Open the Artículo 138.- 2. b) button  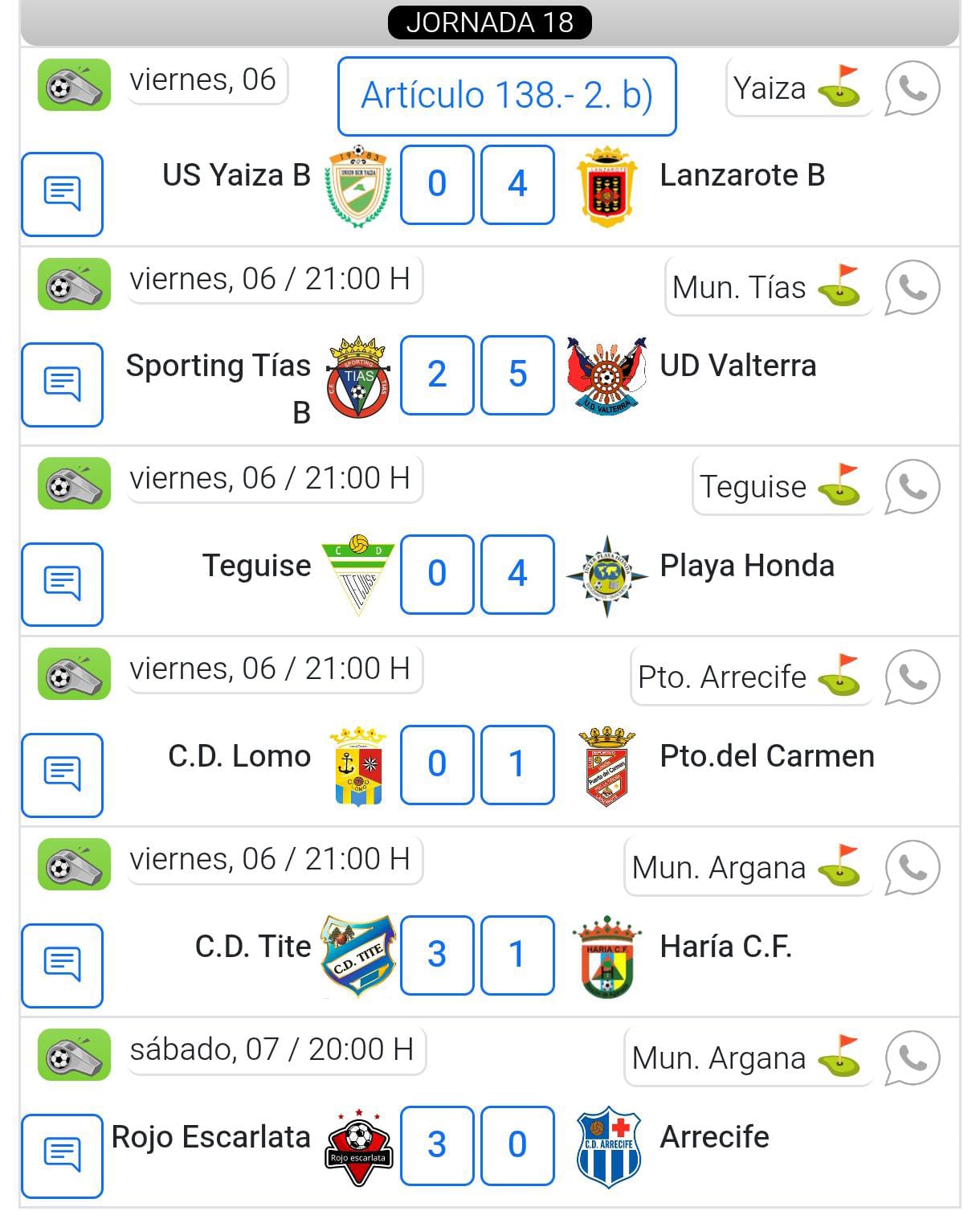tap(508, 95)
